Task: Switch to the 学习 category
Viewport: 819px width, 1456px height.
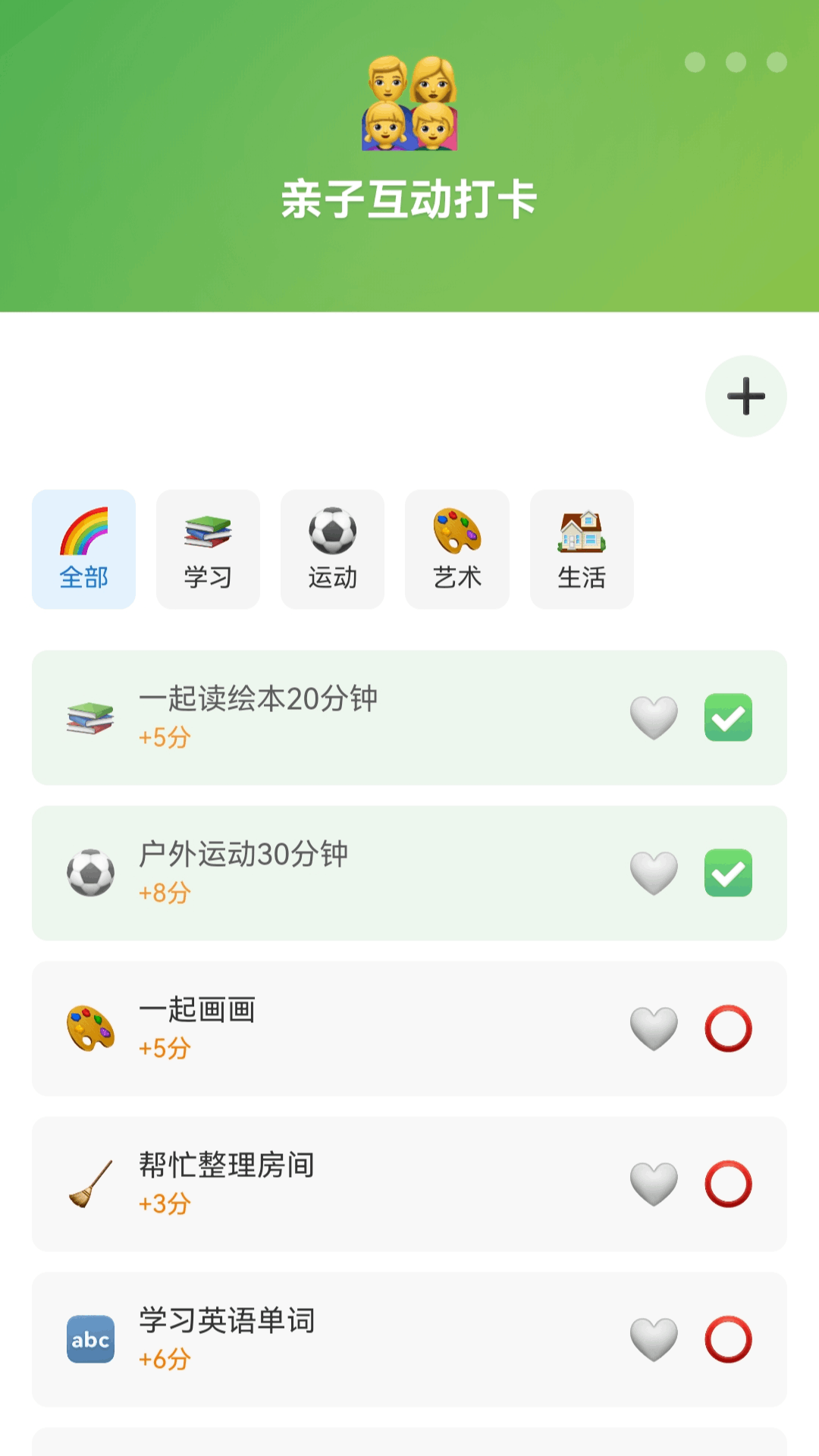Action: pos(208,549)
